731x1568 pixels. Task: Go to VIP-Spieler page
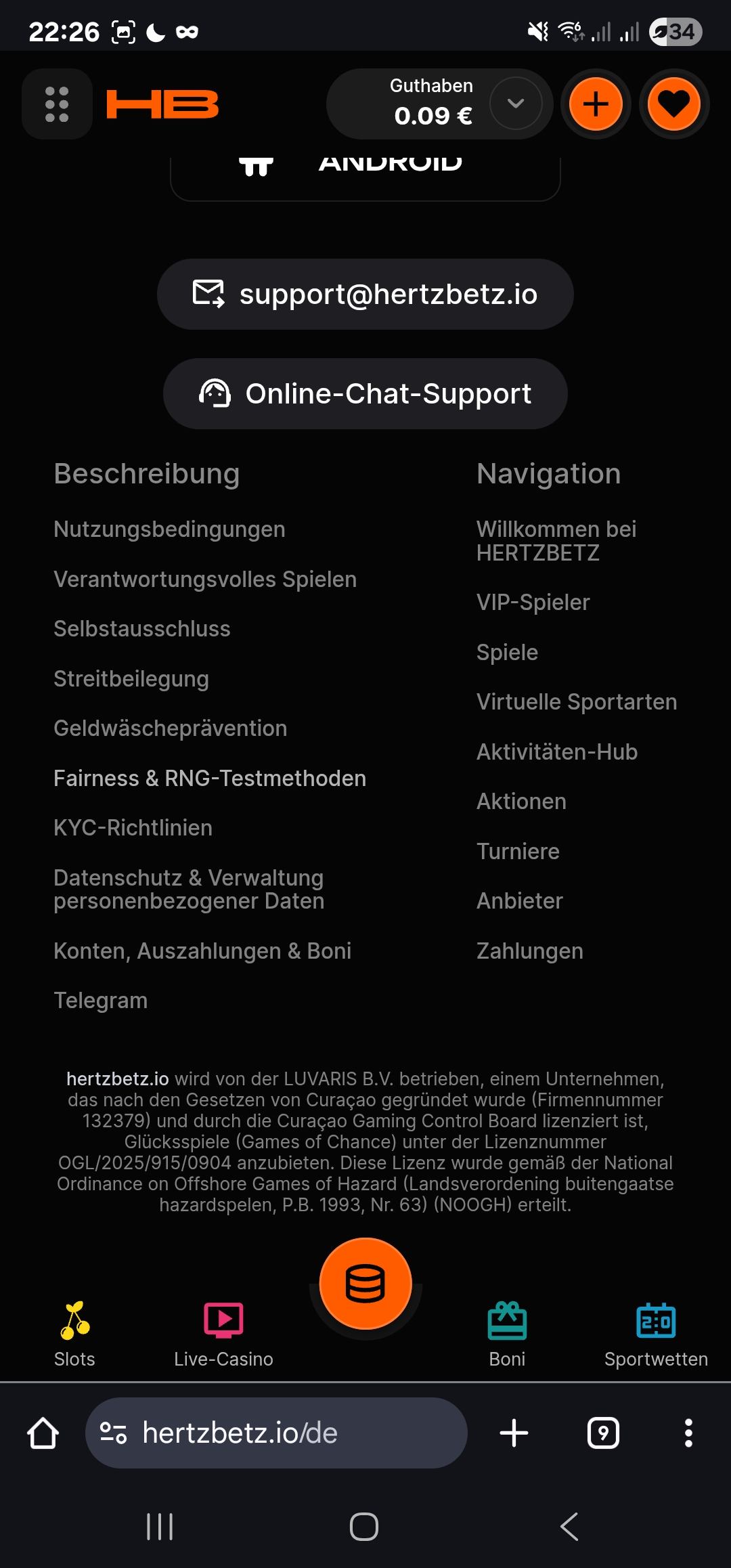tap(533, 603)
